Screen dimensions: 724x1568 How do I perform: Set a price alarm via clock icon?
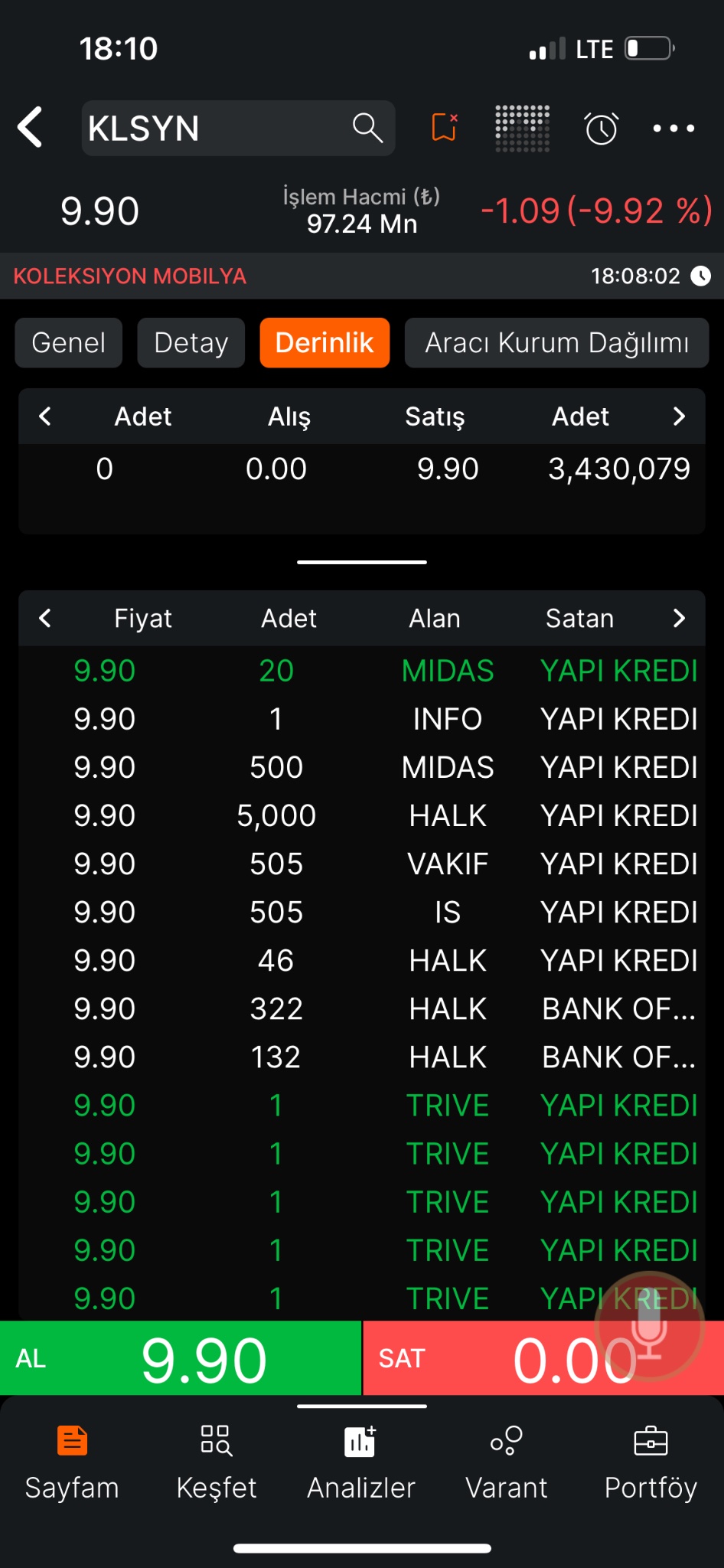[601, 128]
